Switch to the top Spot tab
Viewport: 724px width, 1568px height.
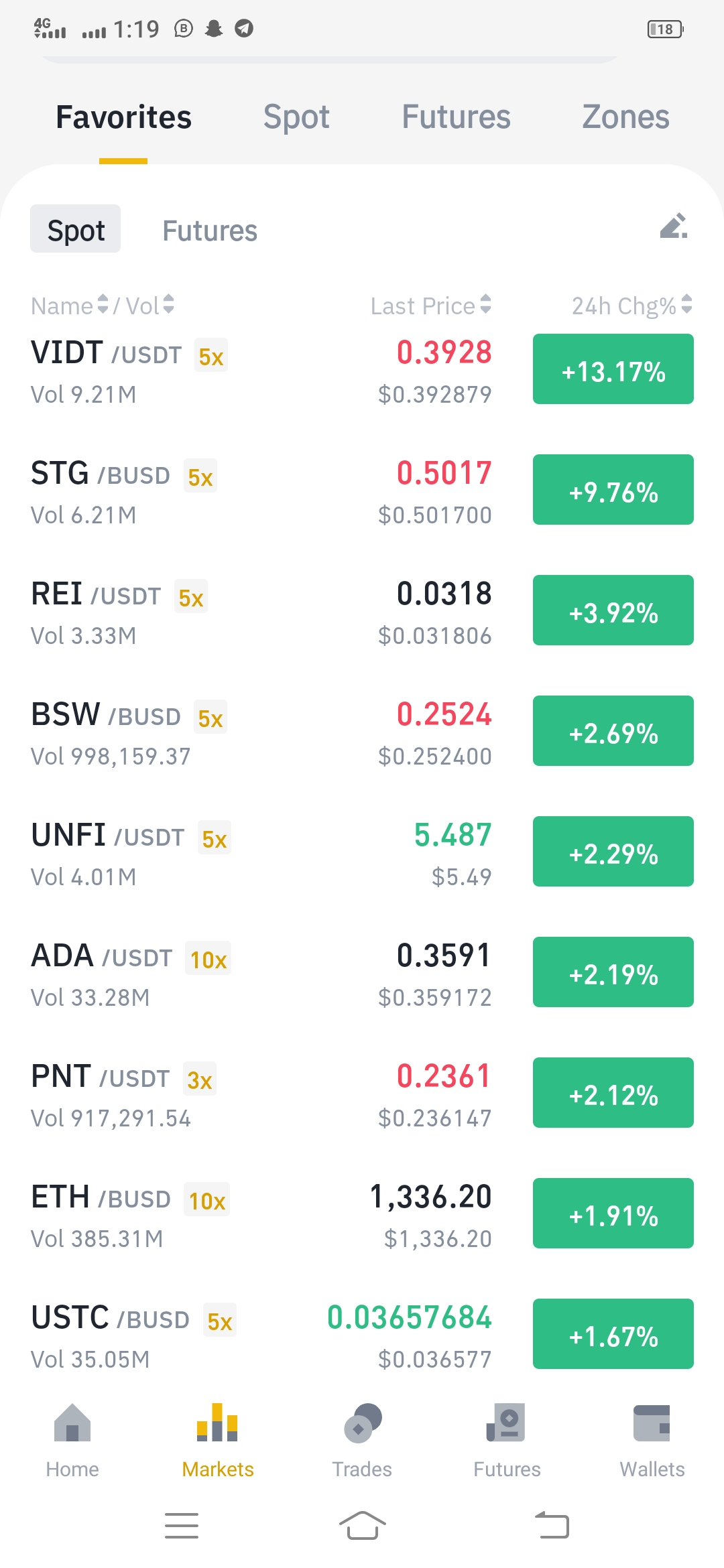[x=296, y=117]
